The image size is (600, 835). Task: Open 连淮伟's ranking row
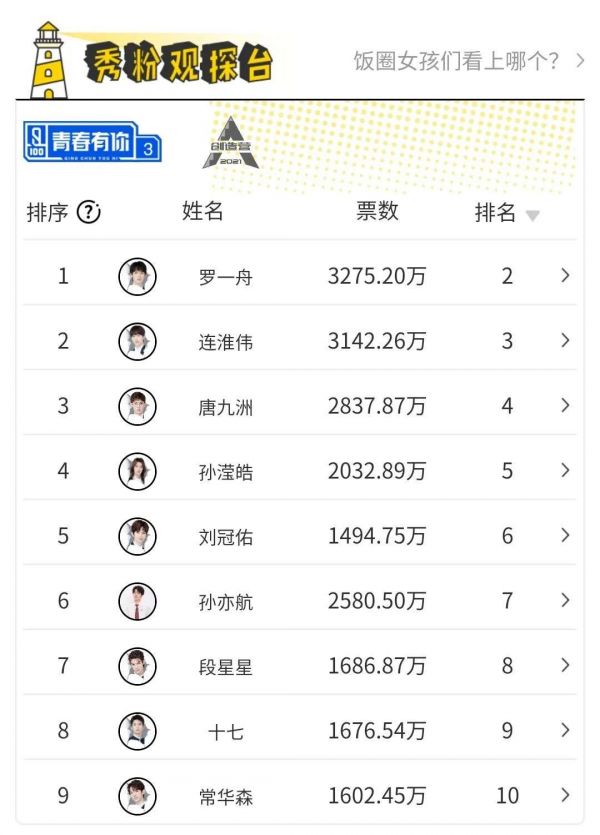coord(300,341)
